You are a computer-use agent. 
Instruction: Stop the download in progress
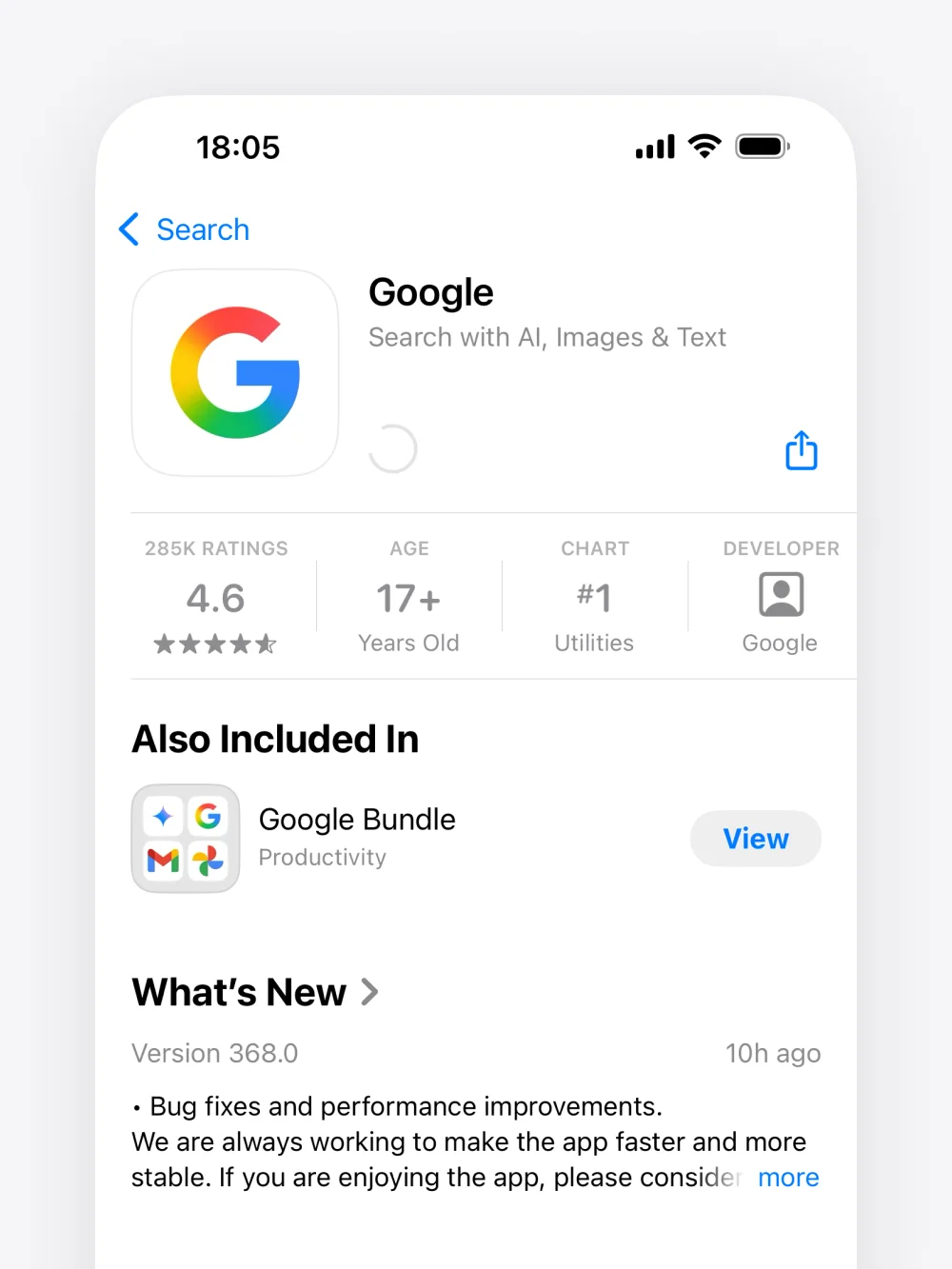(393, 449)
